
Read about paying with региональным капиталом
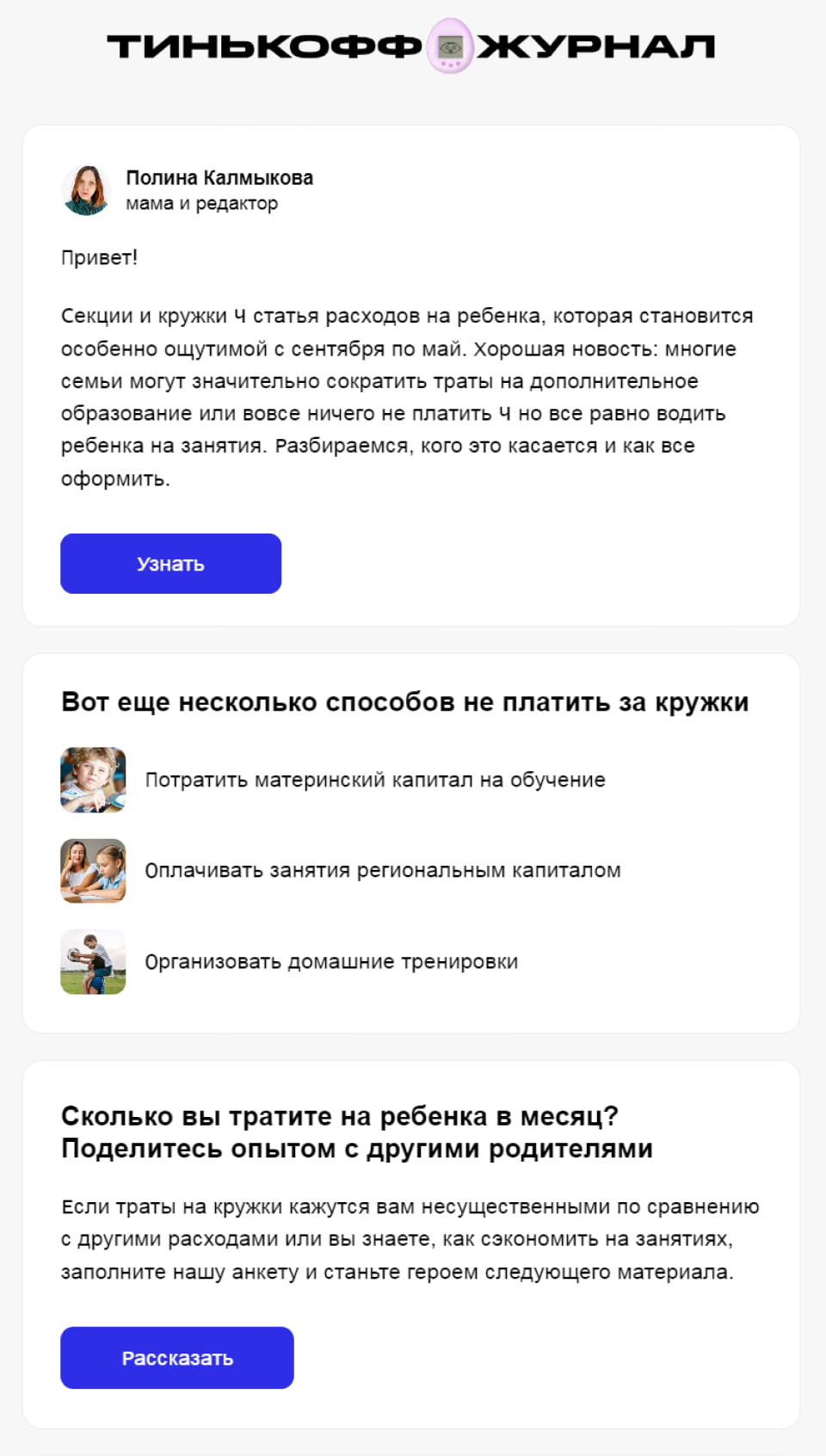click(382, 870)
